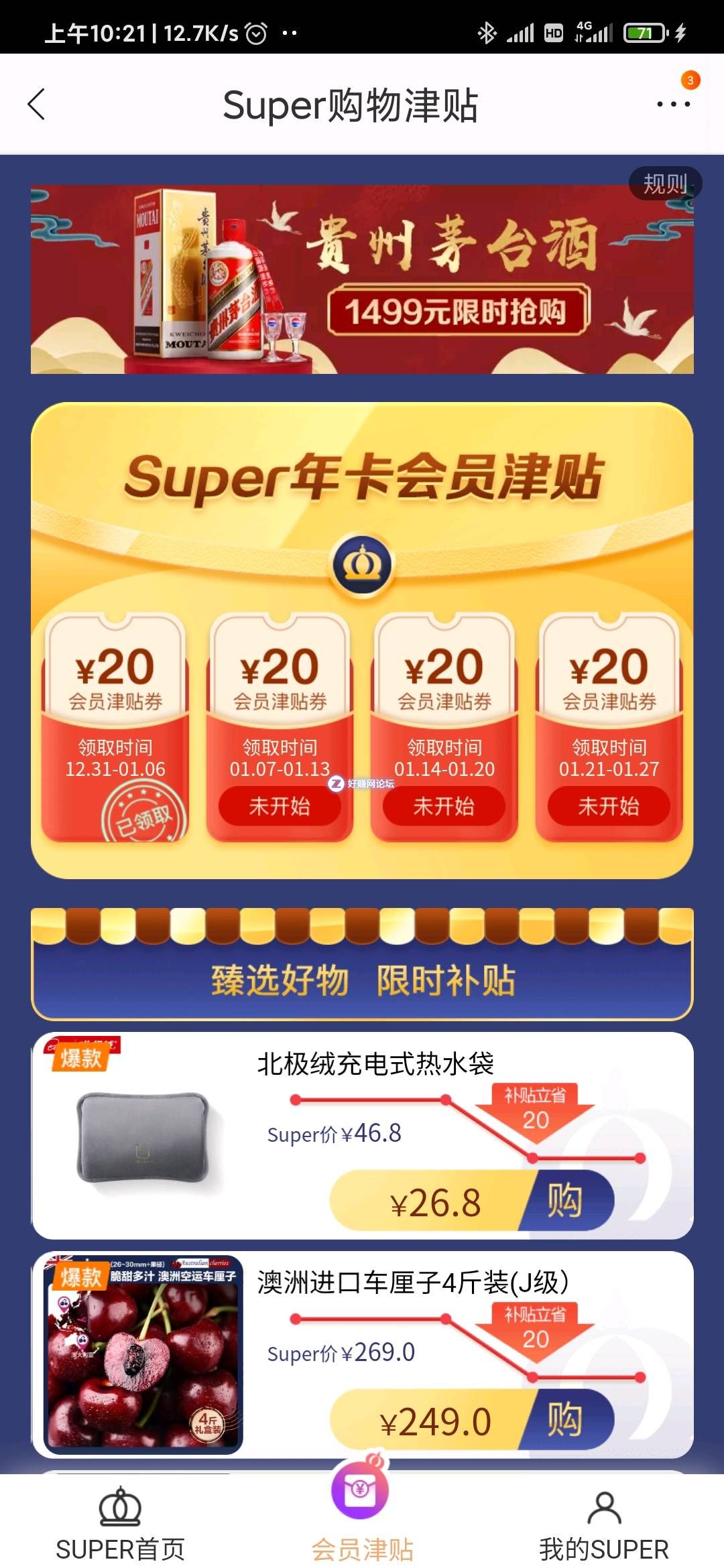724x1568 pixels.
Task: Tap 未开始 on the 01.07-01.13 coupon
Action: tap(280, 805)
